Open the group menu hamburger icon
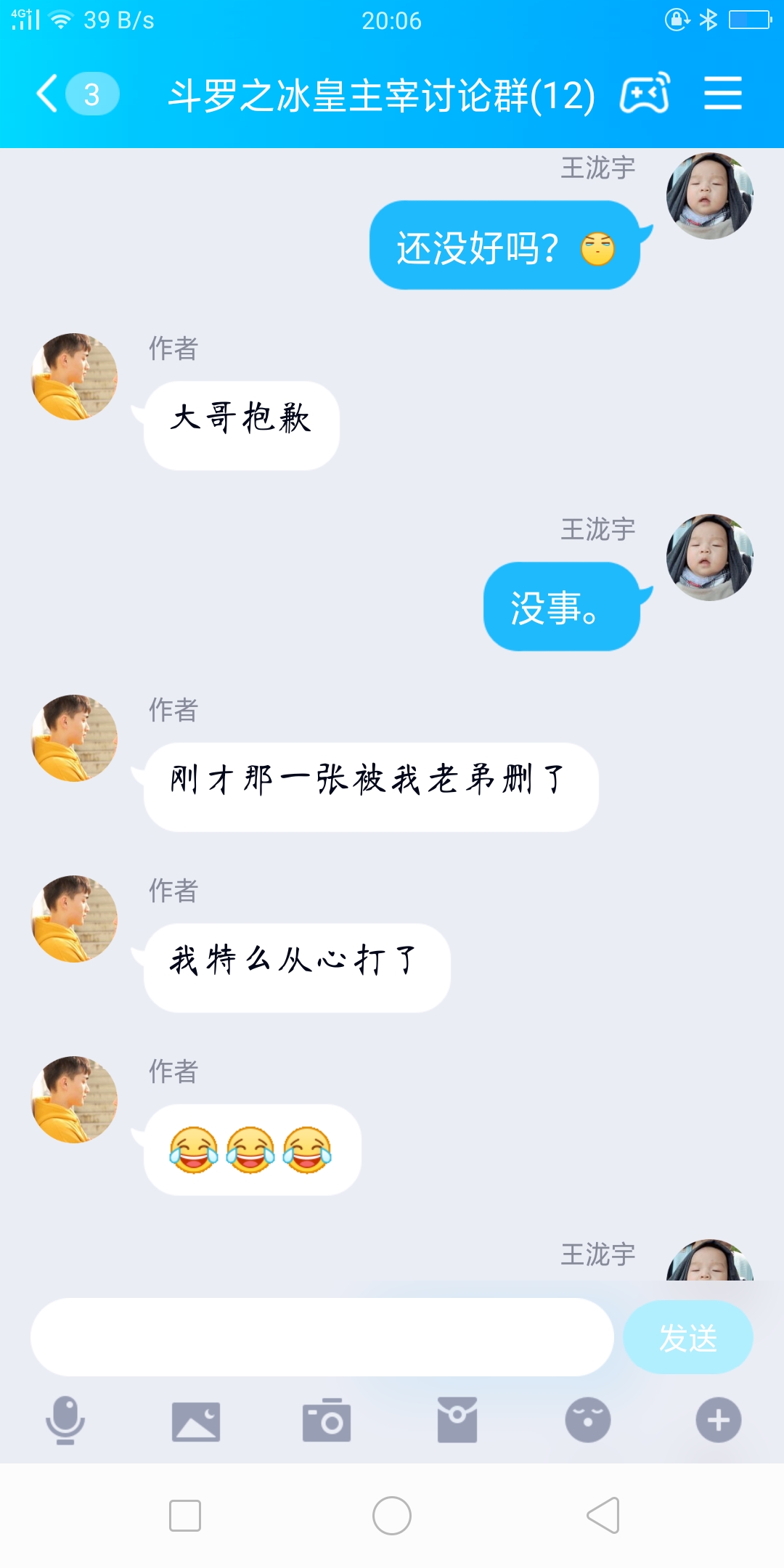The height and width of the screenshot is (1568, 784). pyautogui.click(x=722, y=94)
